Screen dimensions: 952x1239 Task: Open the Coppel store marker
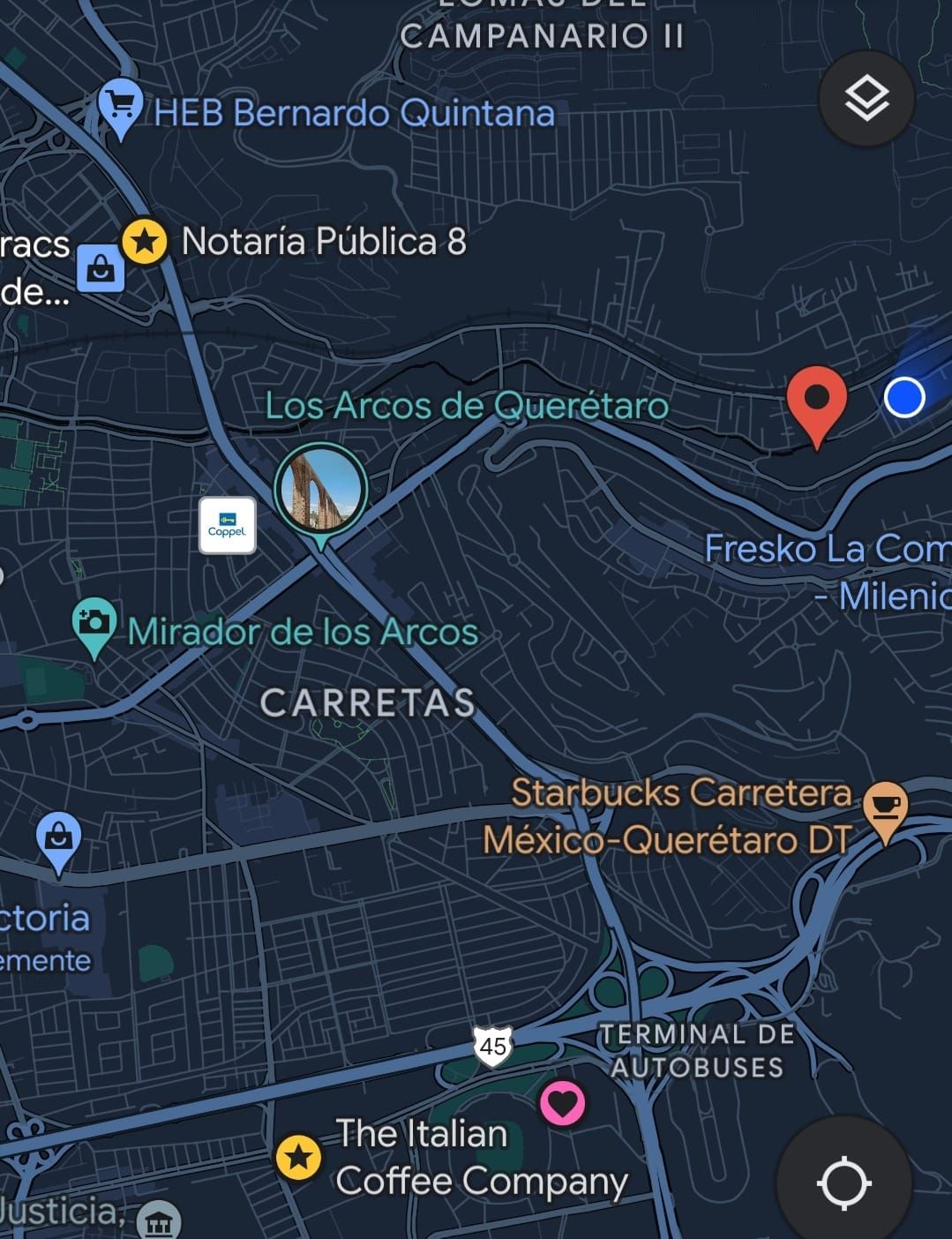(x=228, y=525)
